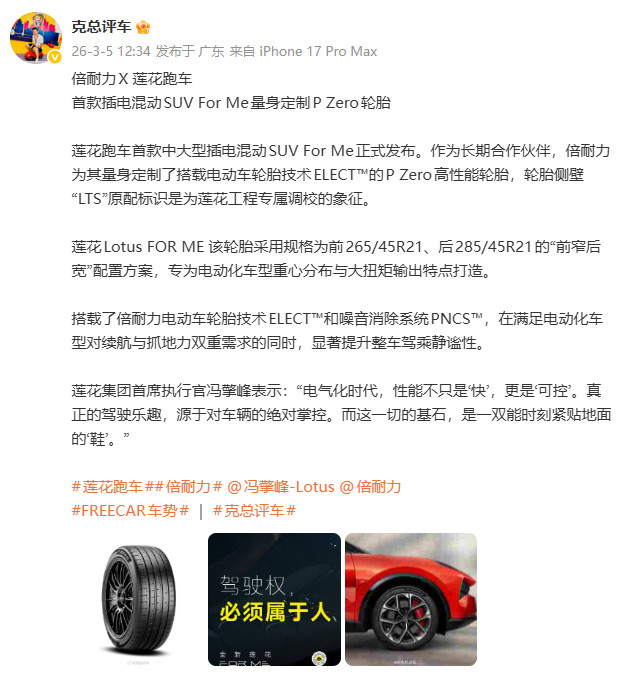Visit the @倍耐力 mention
The height and width of the screenshot is (681, 628).
tap(370, 487)
